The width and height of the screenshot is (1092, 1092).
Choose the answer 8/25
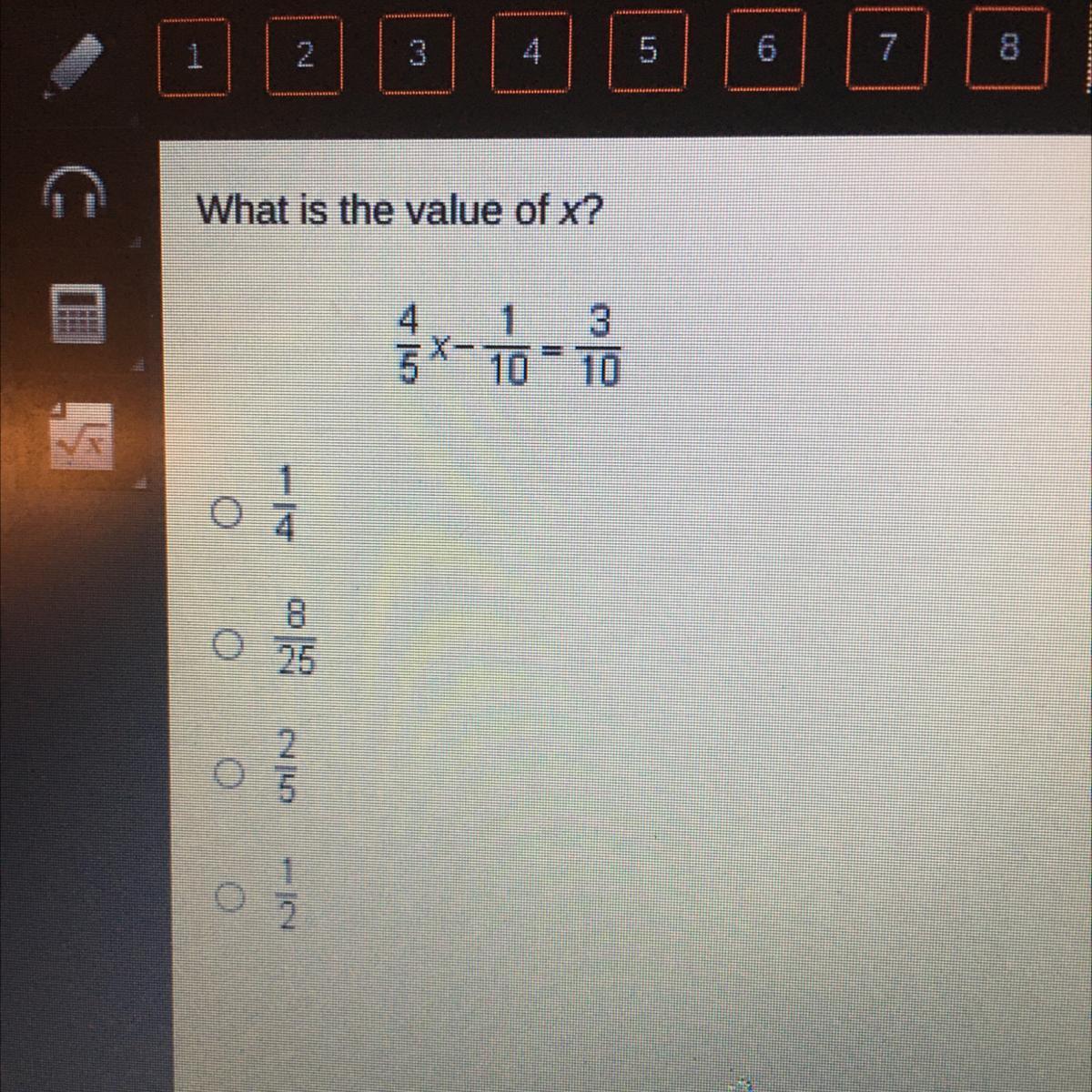[x=227, y=644]
